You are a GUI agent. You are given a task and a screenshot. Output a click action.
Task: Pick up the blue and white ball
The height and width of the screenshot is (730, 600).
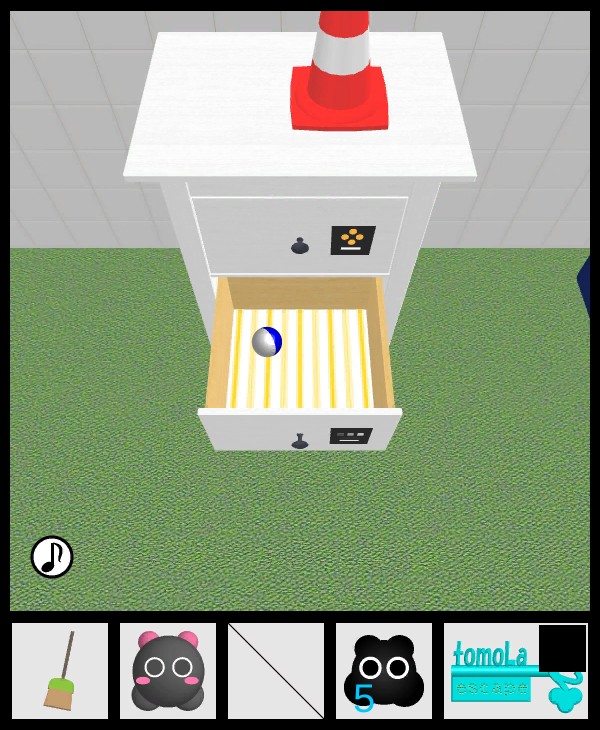[x=267, y=342]
